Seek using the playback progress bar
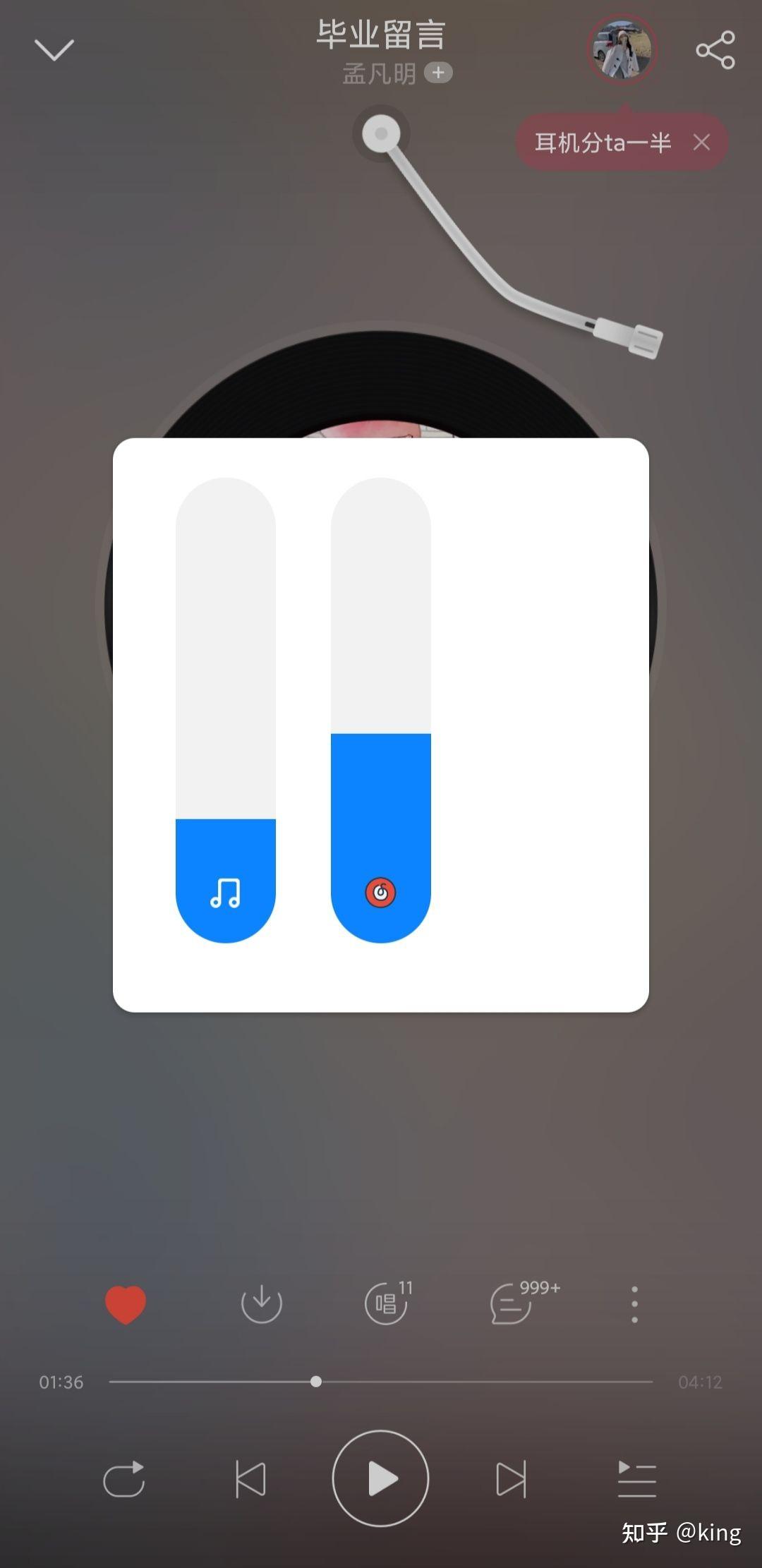 click(x=381, y=1382)
